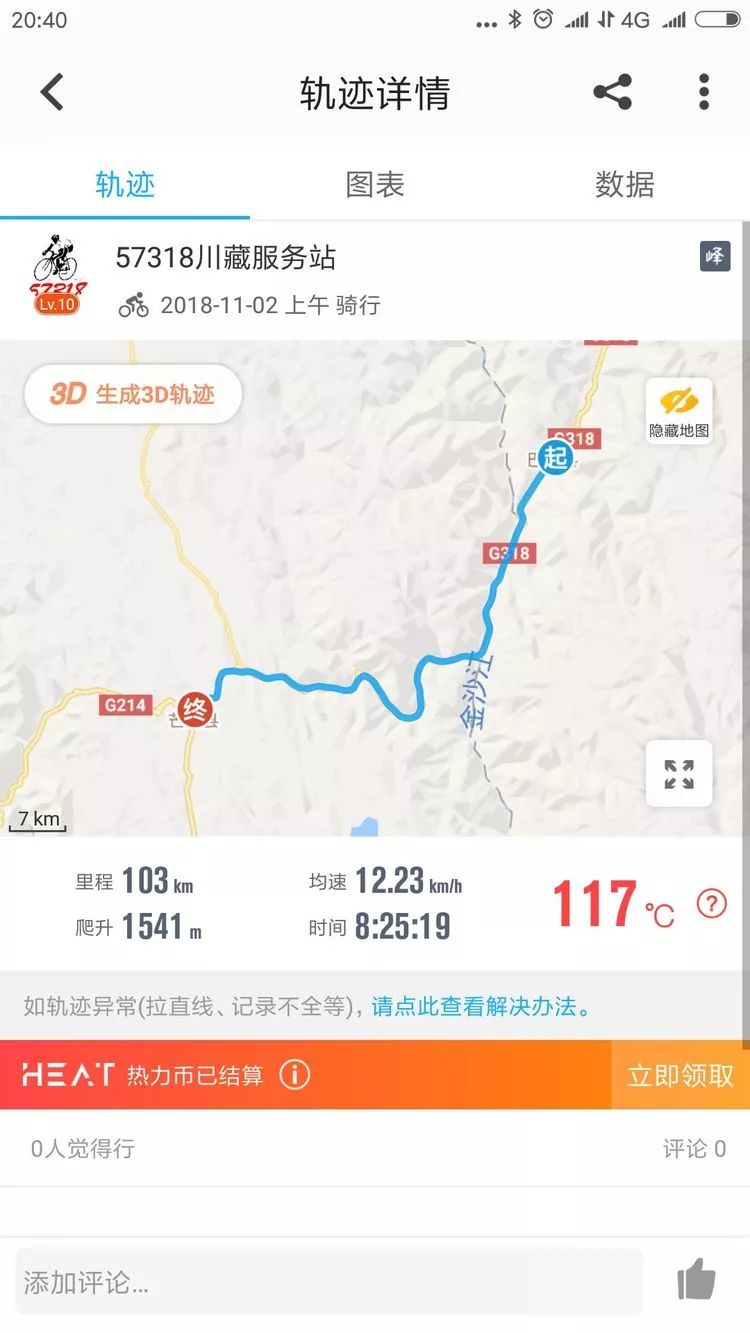Switch to the 图表 tab
This screenshot has height=1333, width=750.
click(375, 185)
